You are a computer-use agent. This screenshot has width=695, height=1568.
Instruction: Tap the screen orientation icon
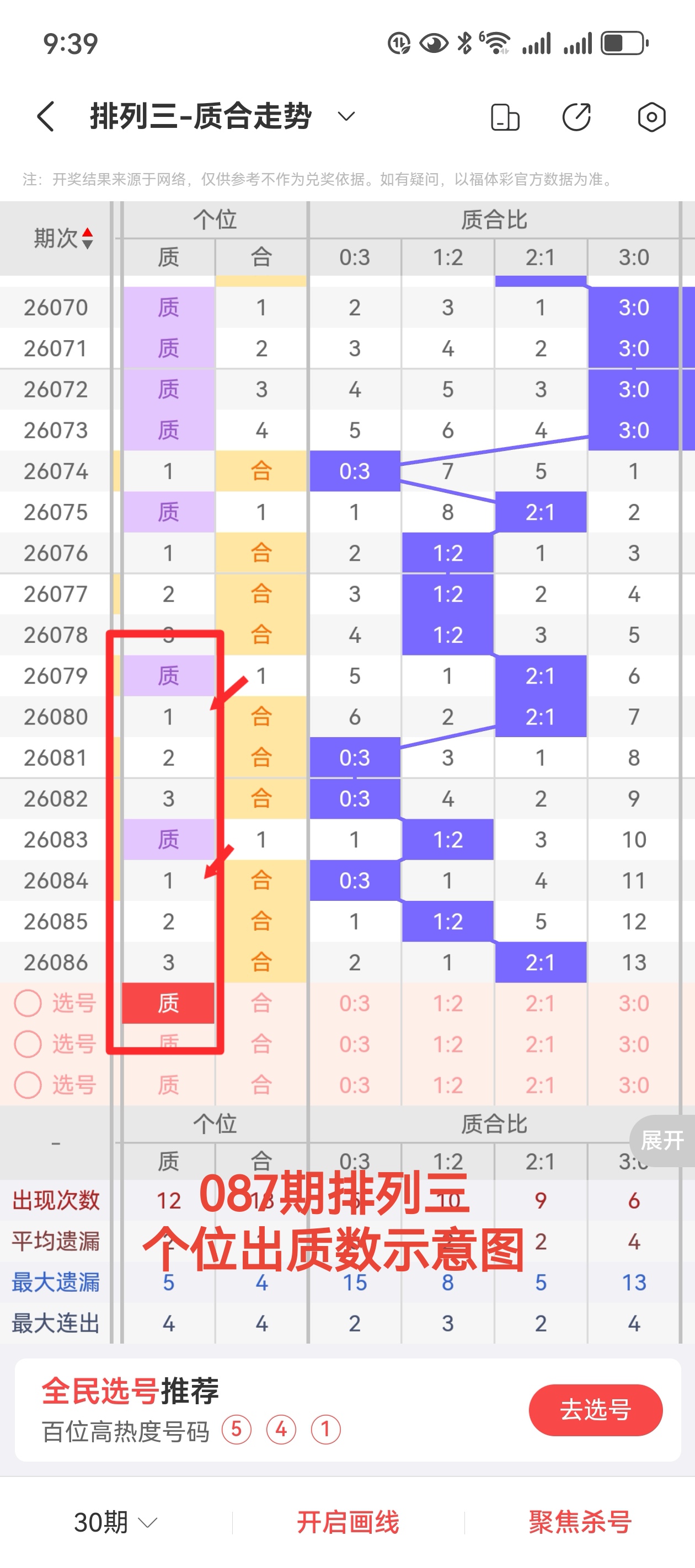(x=505, y=117)
